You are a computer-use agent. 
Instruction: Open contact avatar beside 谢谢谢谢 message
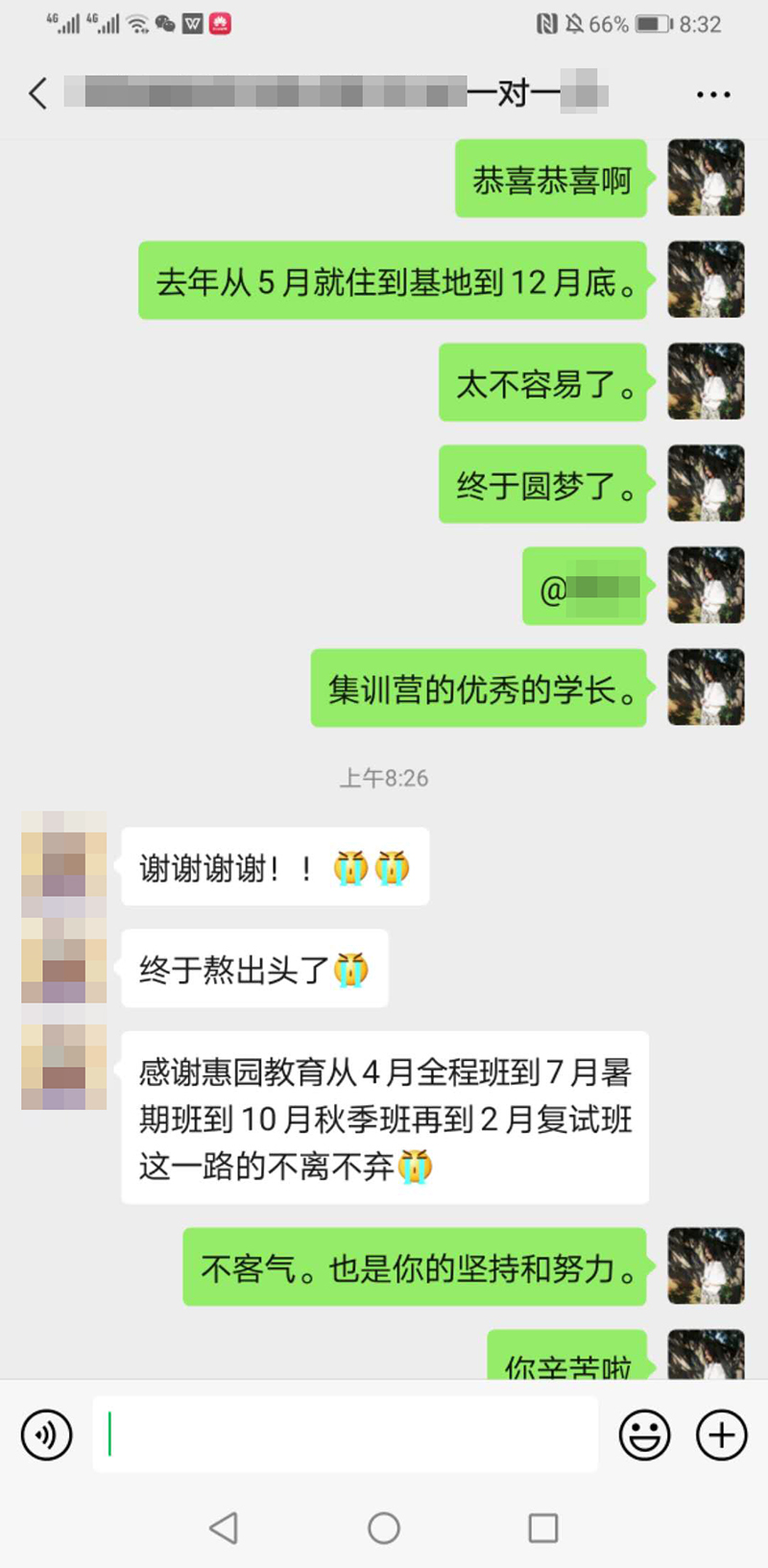pyautogui.click(x=63, y=855)
